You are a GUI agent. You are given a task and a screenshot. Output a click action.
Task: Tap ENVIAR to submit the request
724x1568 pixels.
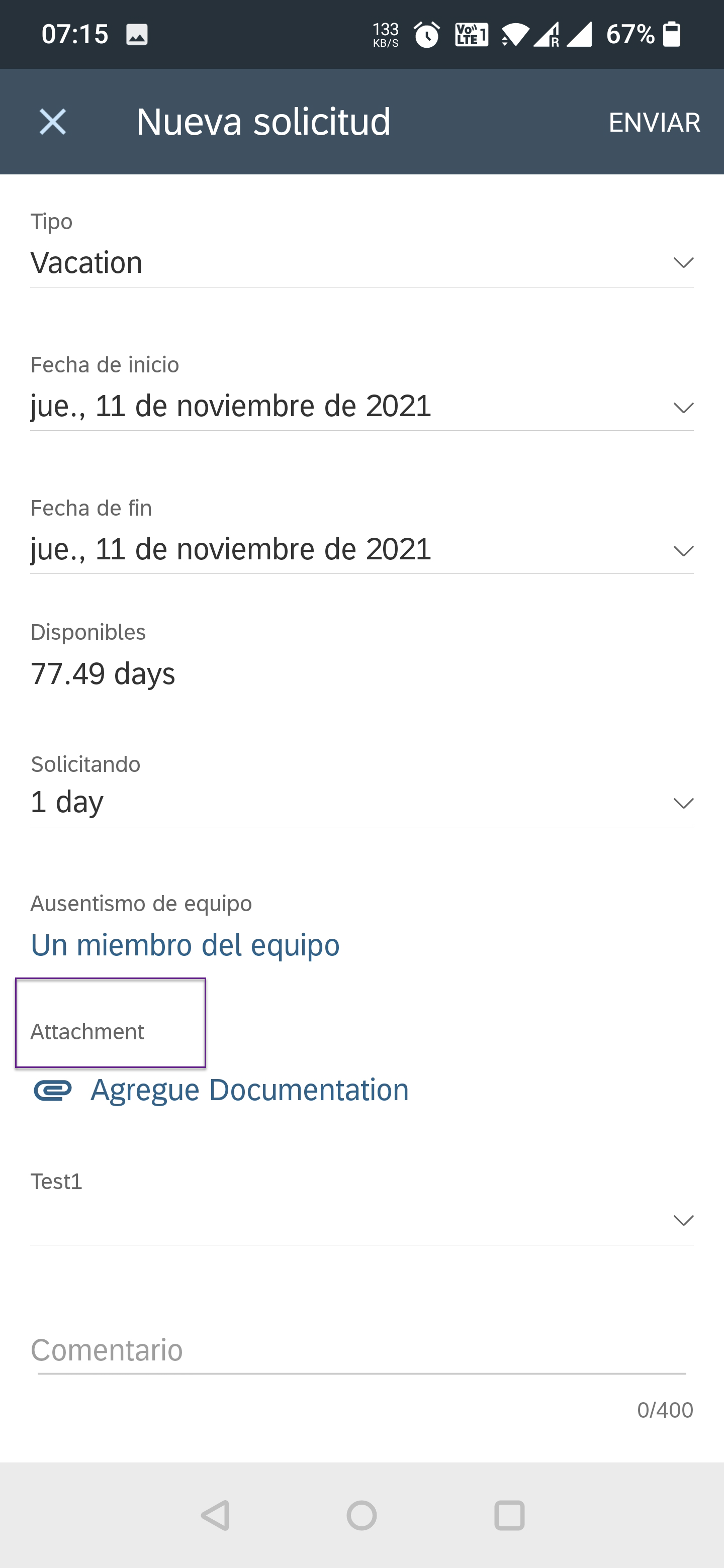(x=654, y=122)
